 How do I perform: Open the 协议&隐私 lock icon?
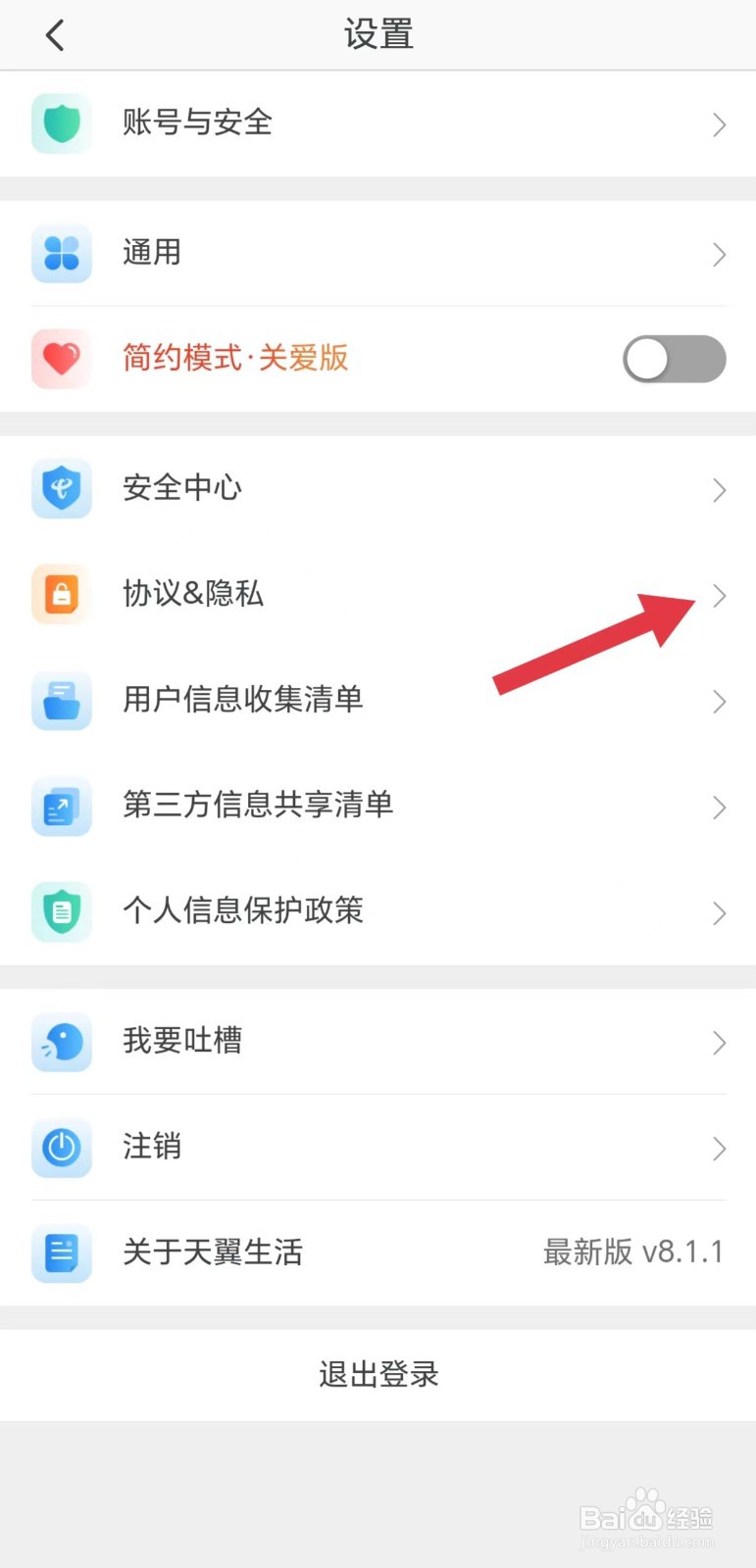click(x=61, y=595)
